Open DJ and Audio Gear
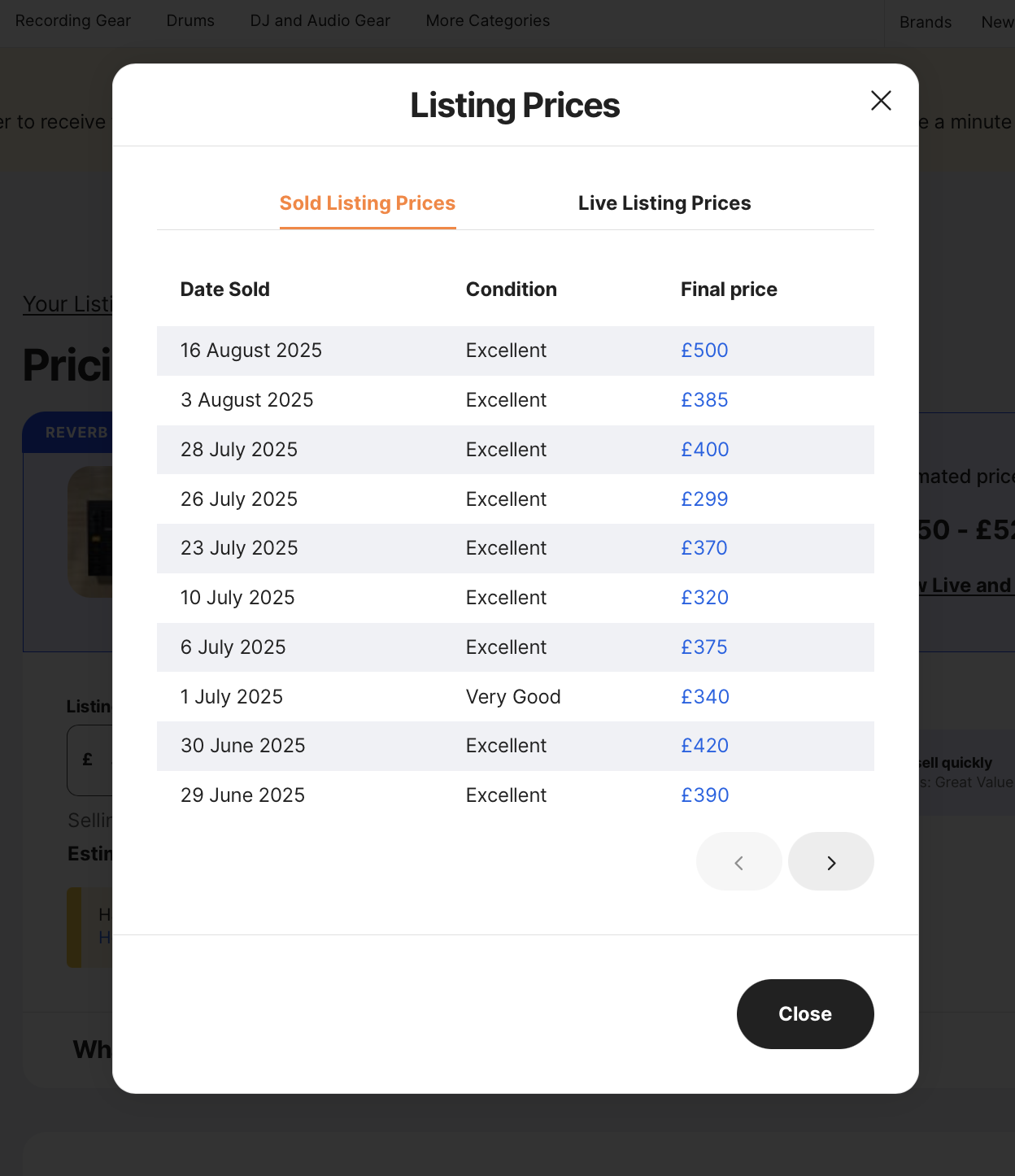The height and width of the screenshot is (1176, 1015). tap(320, 20)
